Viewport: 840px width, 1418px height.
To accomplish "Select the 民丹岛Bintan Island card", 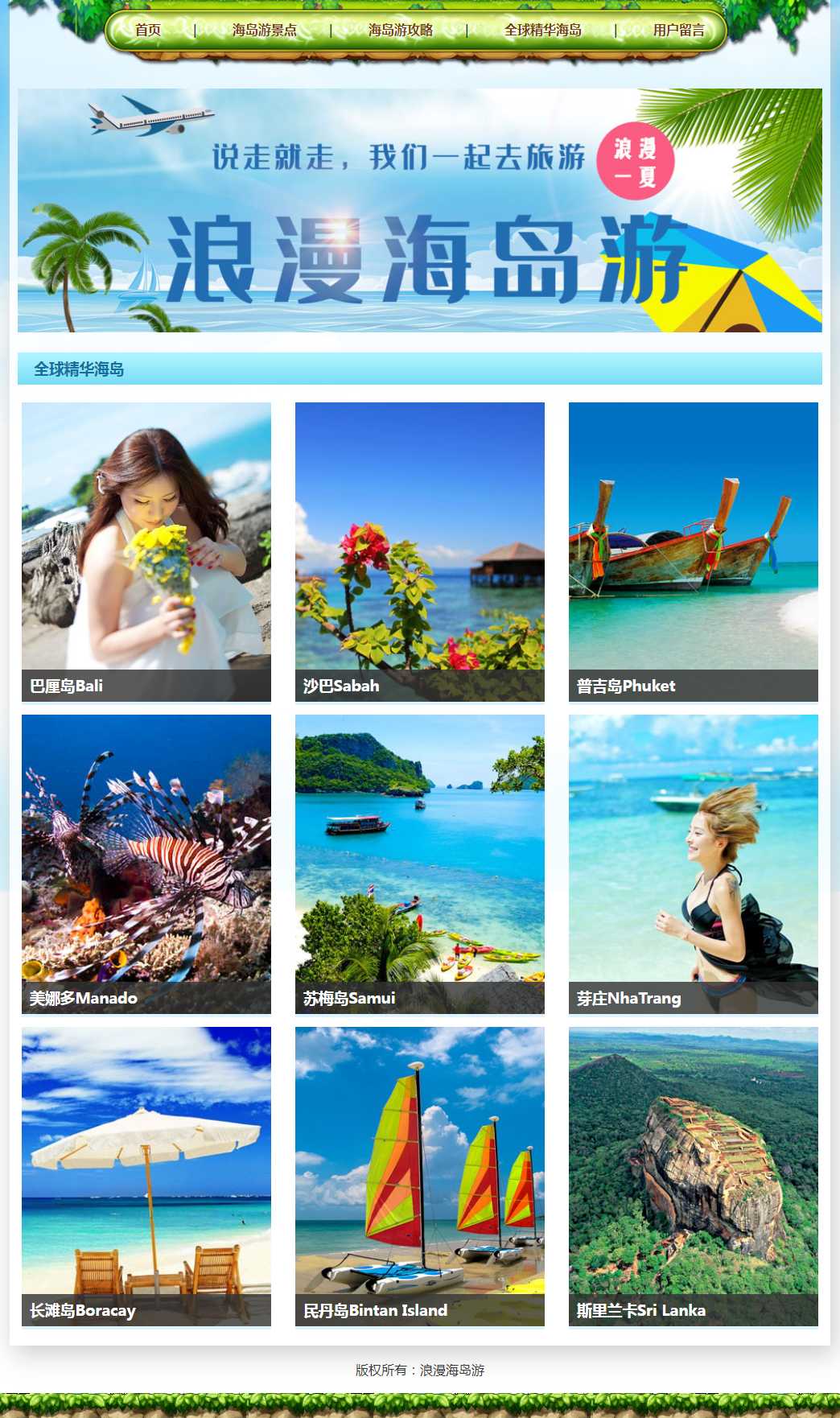I will click(419, 1176).
